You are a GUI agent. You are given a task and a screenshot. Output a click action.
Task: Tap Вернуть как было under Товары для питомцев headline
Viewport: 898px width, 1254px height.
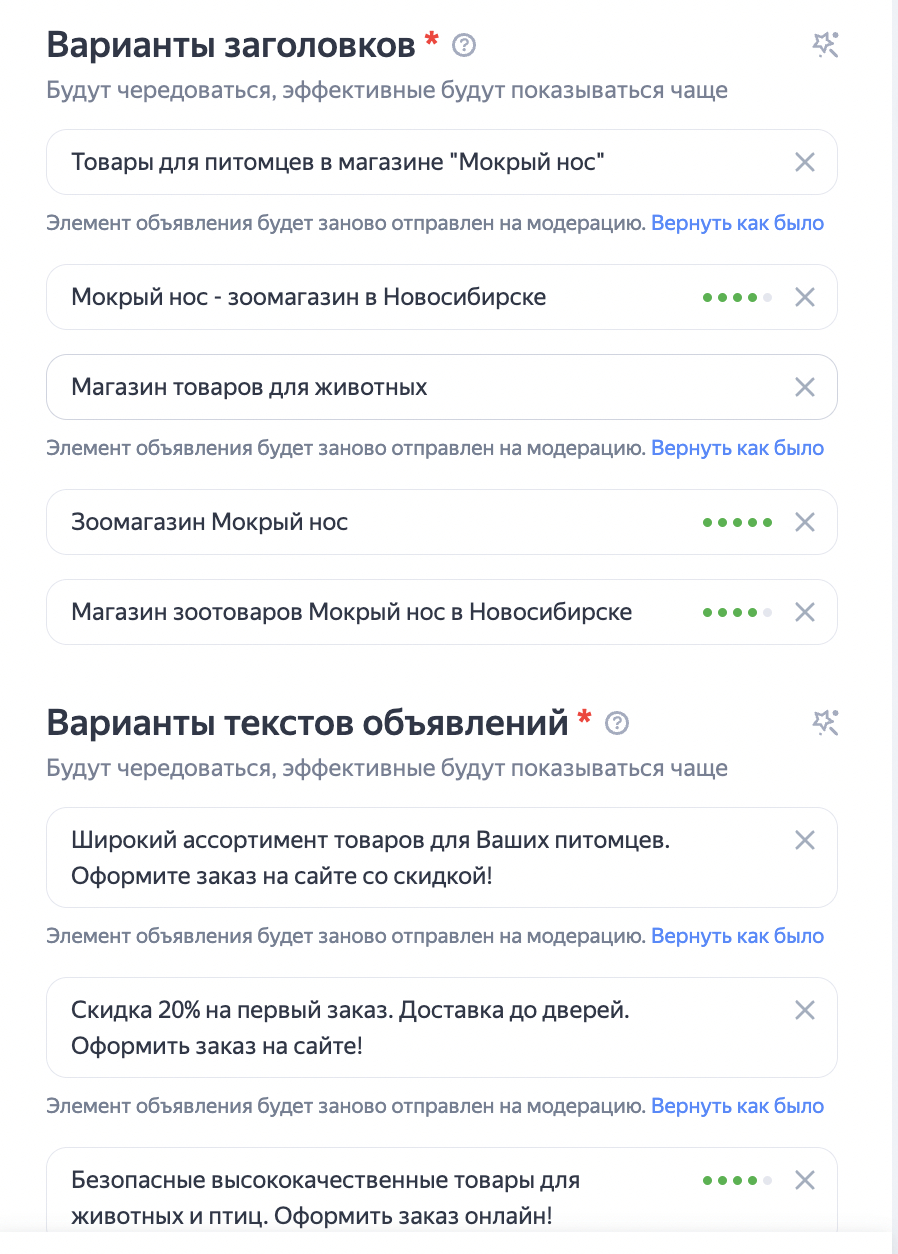[x=737, y=223]
